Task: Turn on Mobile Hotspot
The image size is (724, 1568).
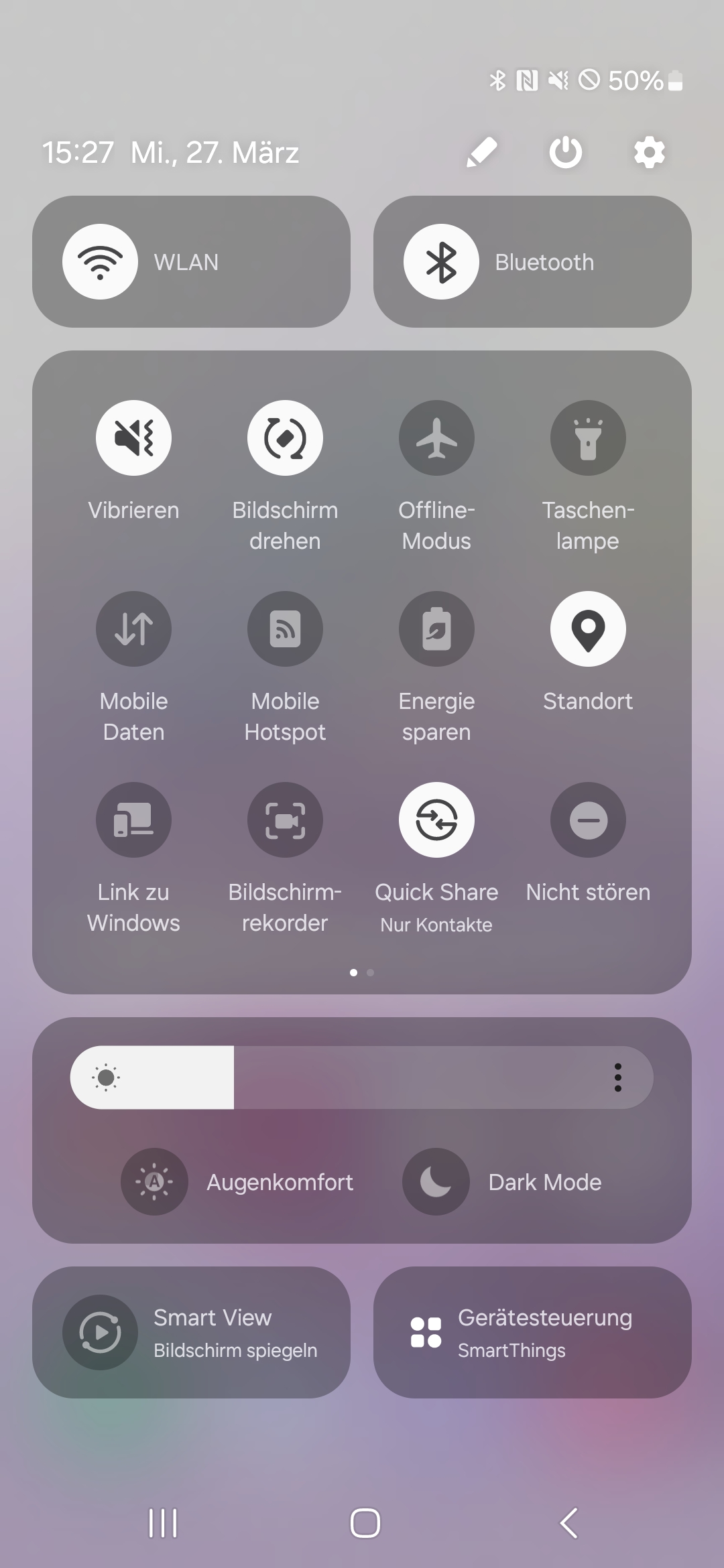Action: [285, 629]
